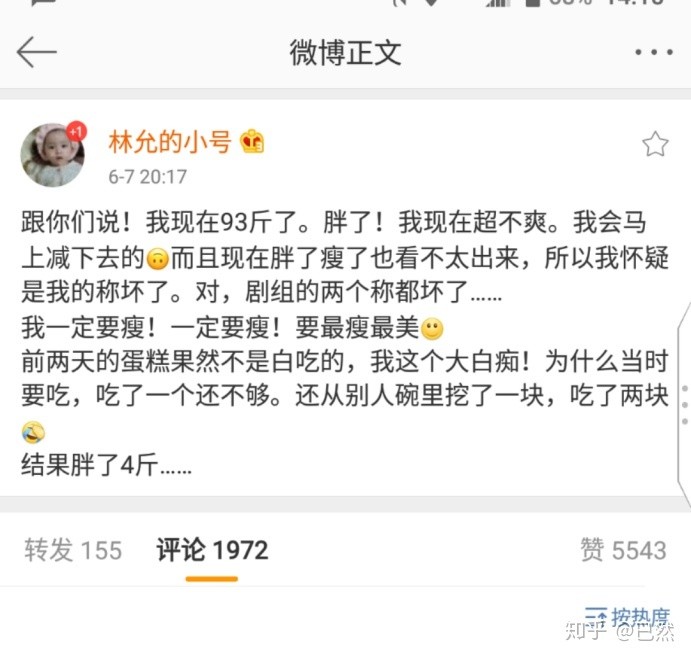Viewport: 691px width, 659px height.
Task: Go back using the arrow
Action: coord(37,51)
